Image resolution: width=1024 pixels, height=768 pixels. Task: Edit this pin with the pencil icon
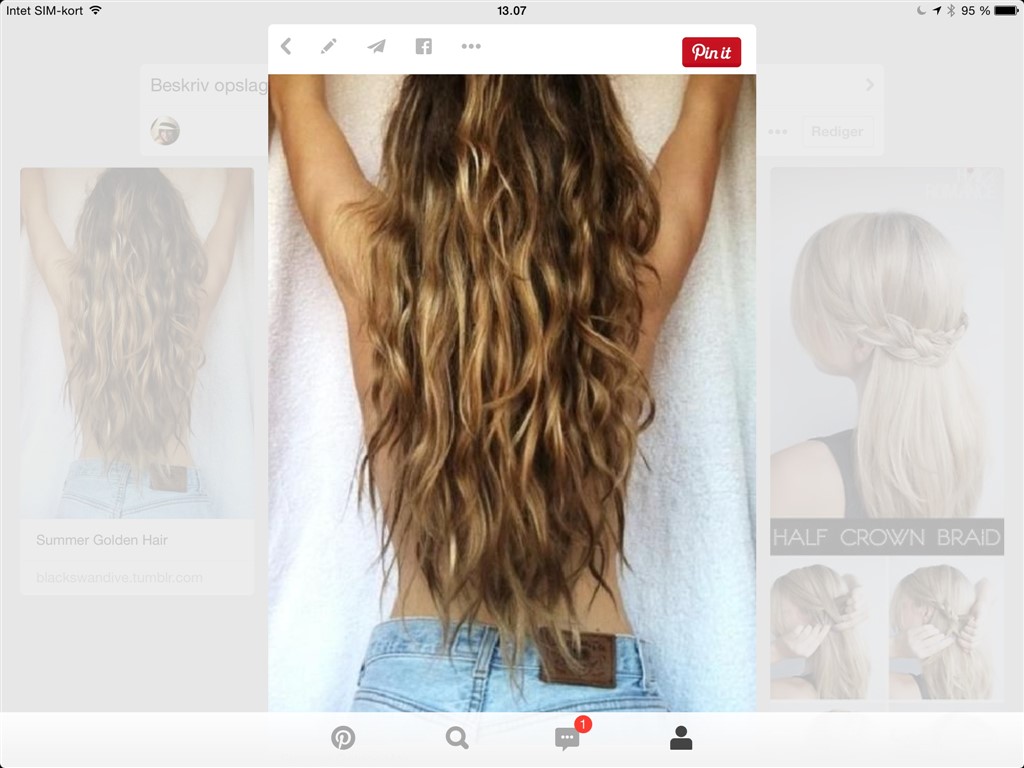[329, 46]
